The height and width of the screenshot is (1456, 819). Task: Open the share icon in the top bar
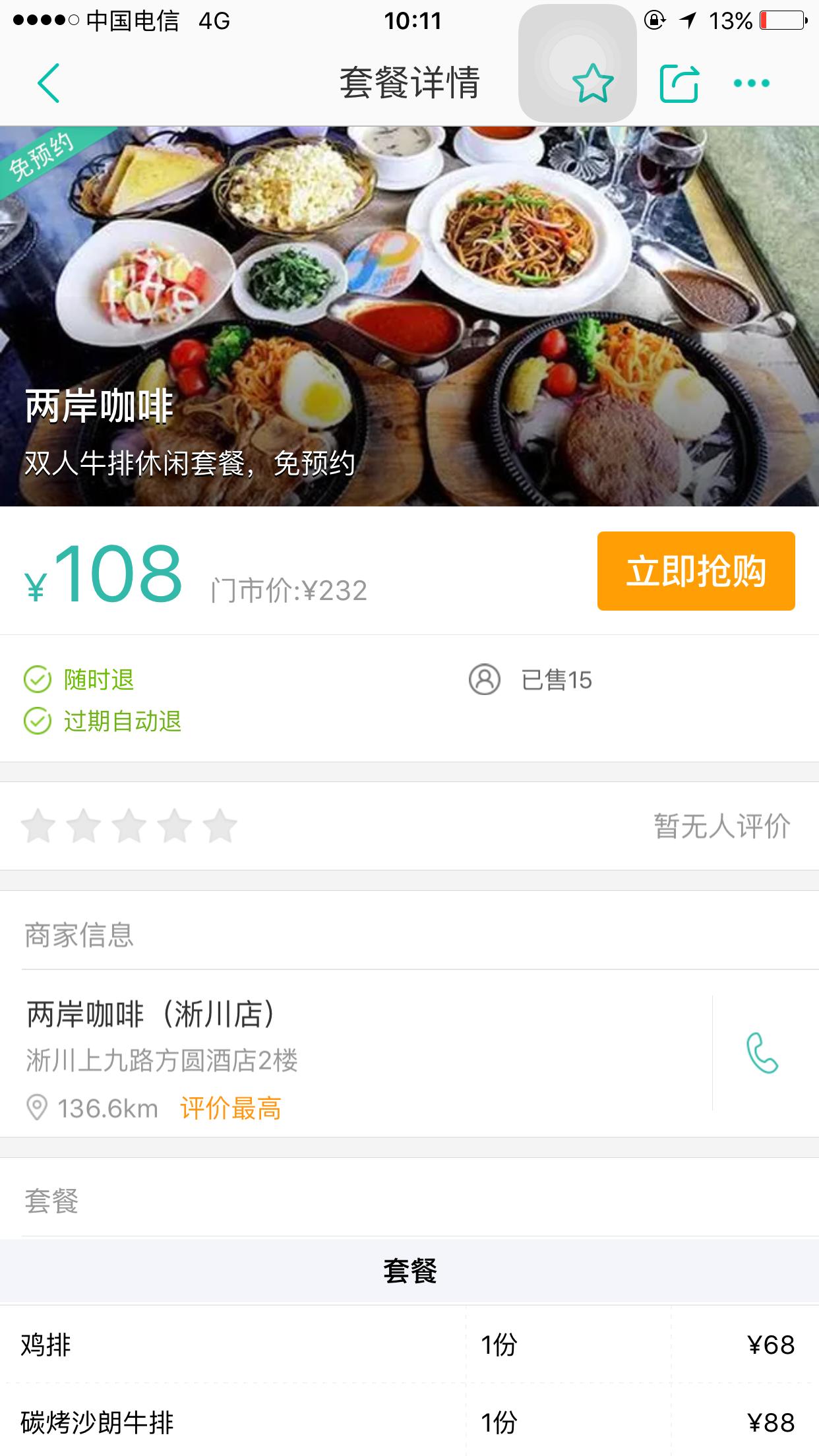click(681, 83)
